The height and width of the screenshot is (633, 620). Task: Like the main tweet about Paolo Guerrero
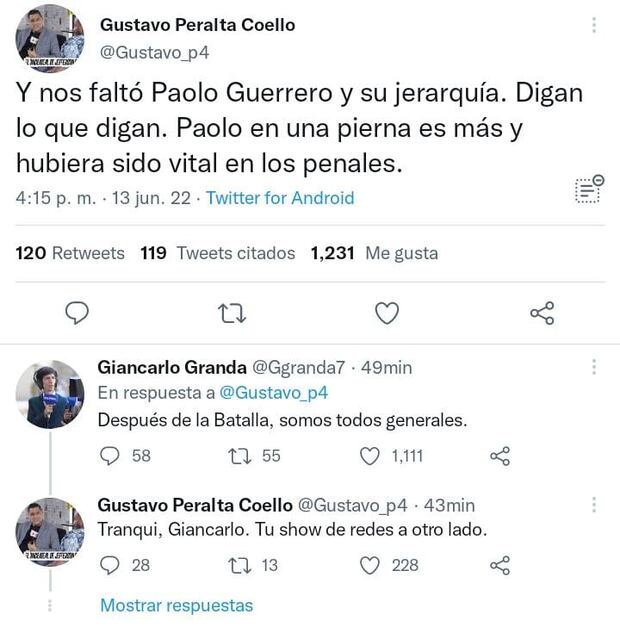click(x=387, y=314)
